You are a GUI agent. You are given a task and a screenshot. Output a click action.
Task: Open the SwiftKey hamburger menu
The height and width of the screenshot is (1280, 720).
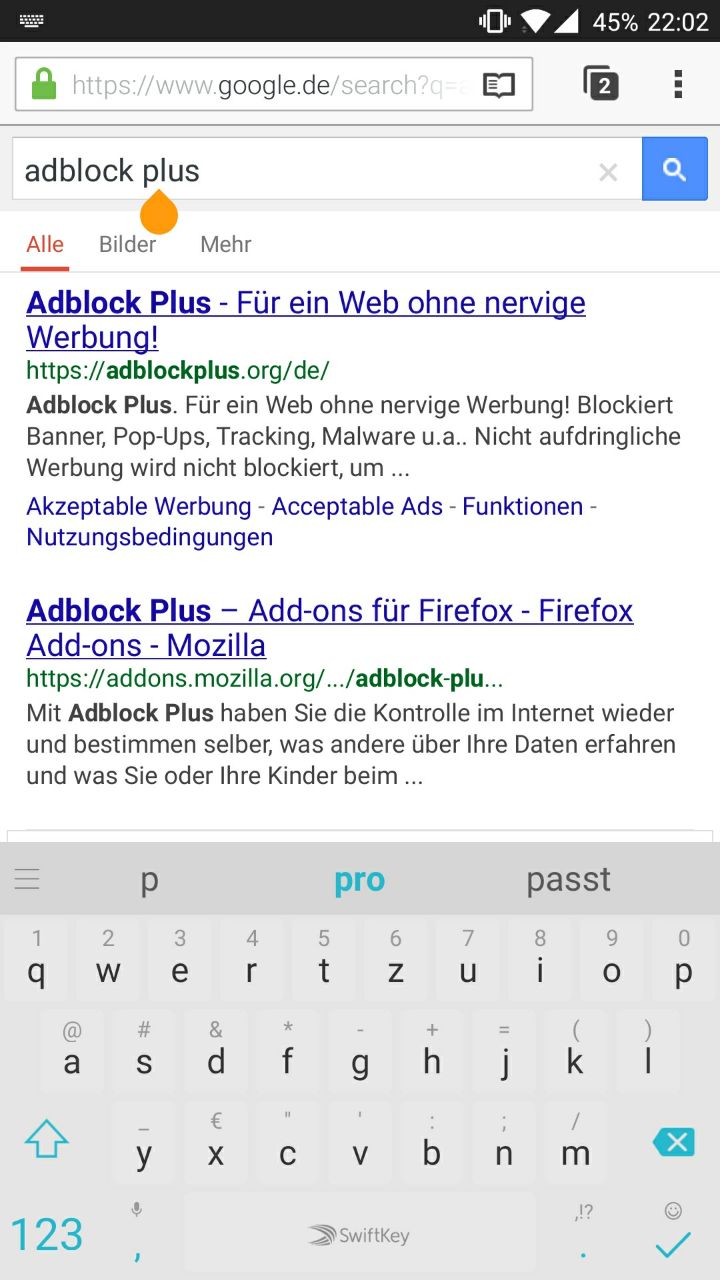27,880
